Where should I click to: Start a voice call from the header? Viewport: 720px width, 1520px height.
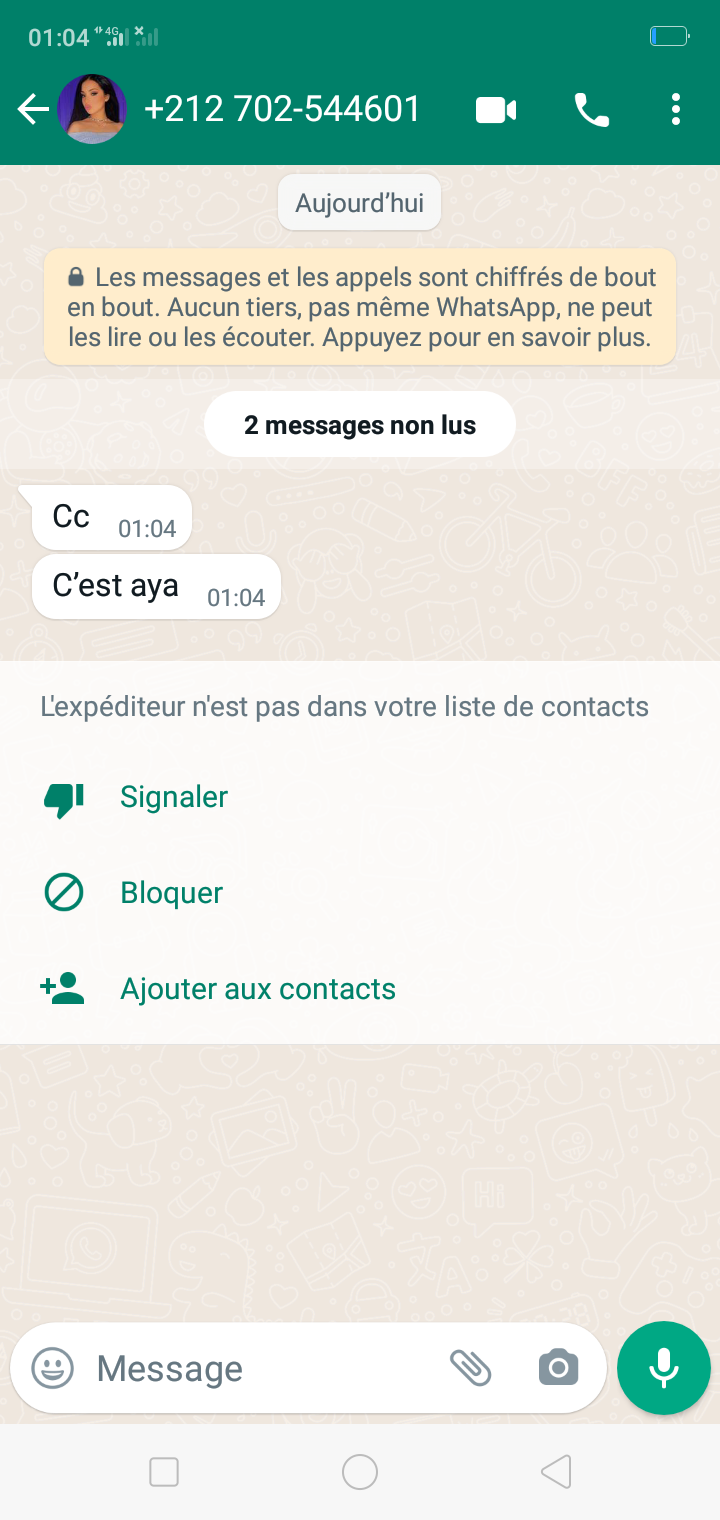tap(592, 110)
